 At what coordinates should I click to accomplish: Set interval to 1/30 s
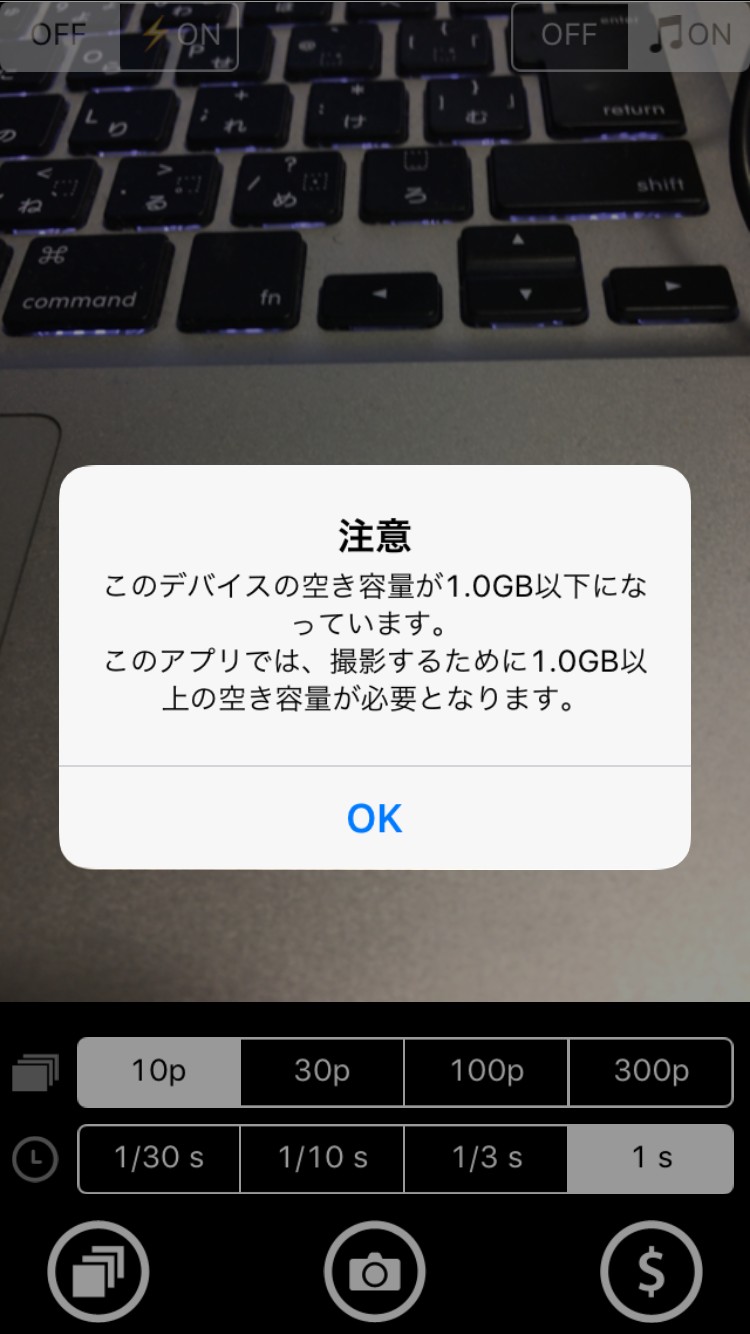pos(159,1158)
